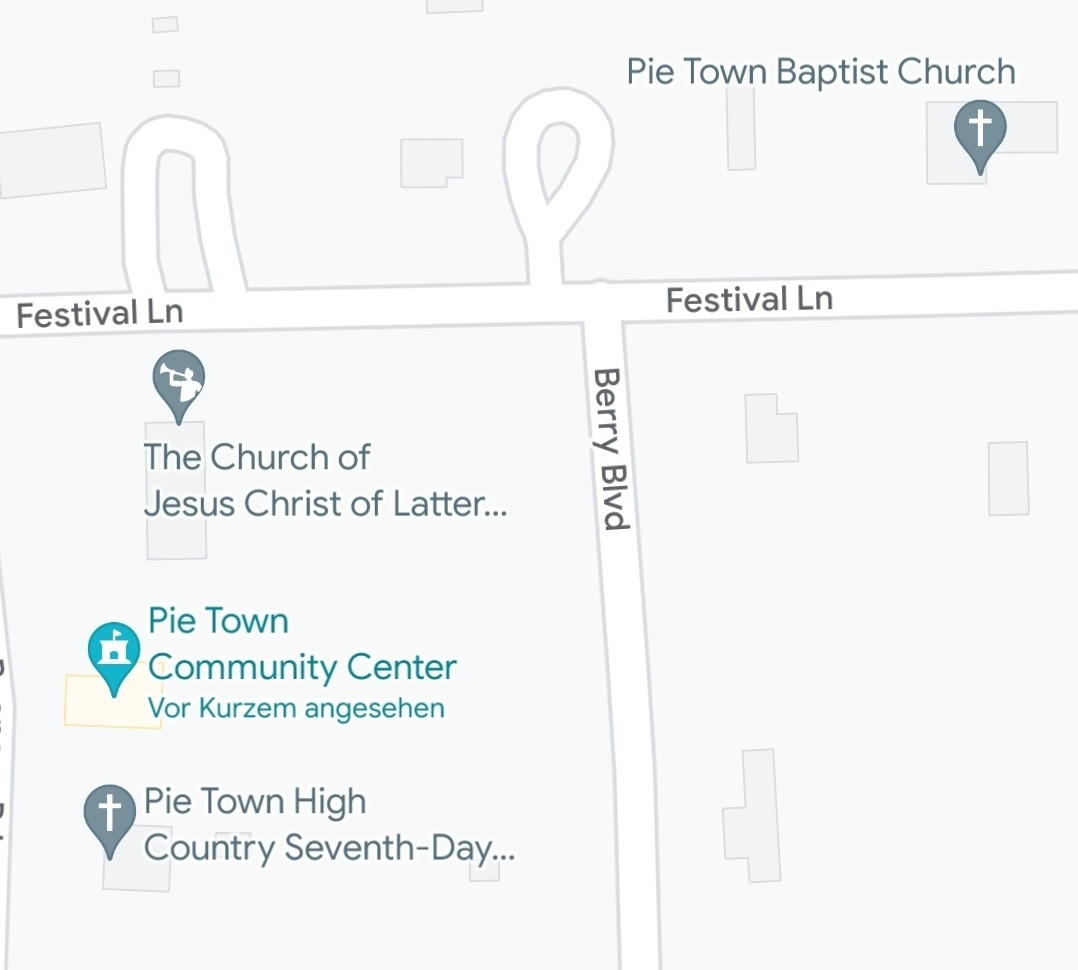Select the Church of Jesus Christ of Latter-day Saints pin
Screen dimensions: 1078x970
pos(179,381)
